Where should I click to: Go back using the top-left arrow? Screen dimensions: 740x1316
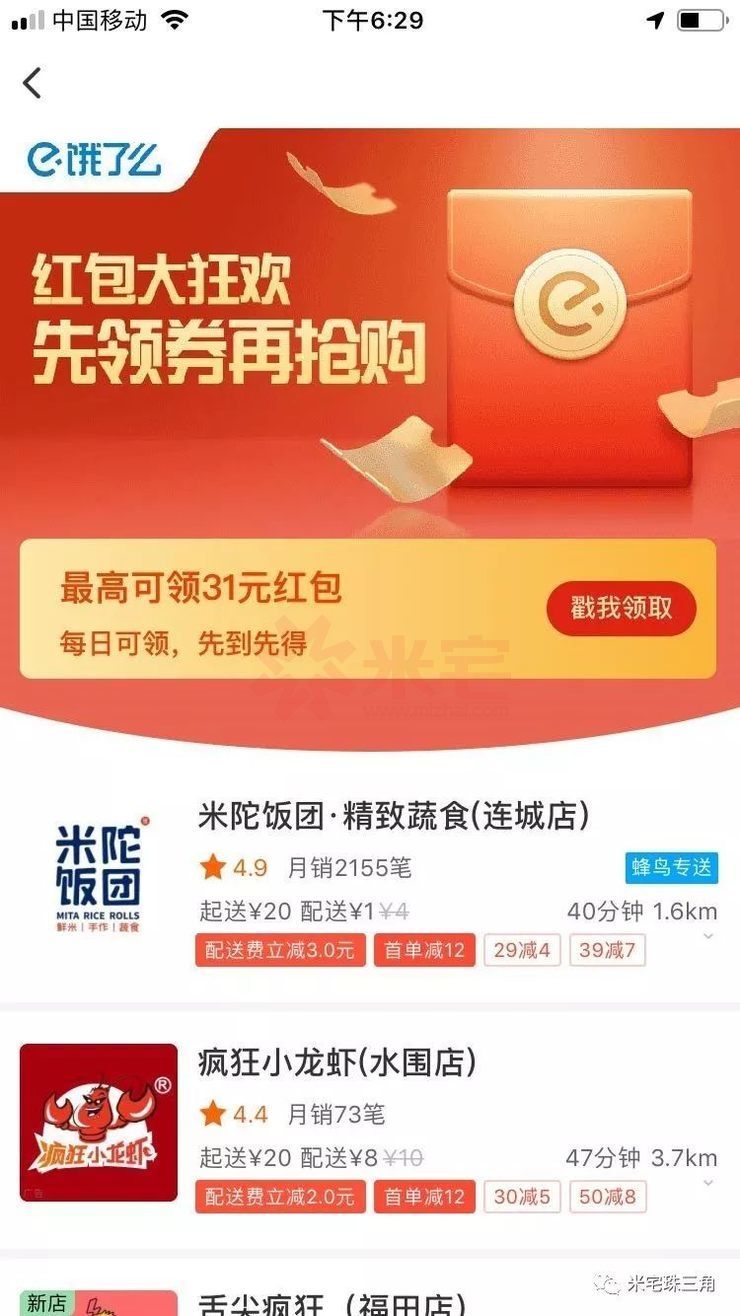(33, 82)
